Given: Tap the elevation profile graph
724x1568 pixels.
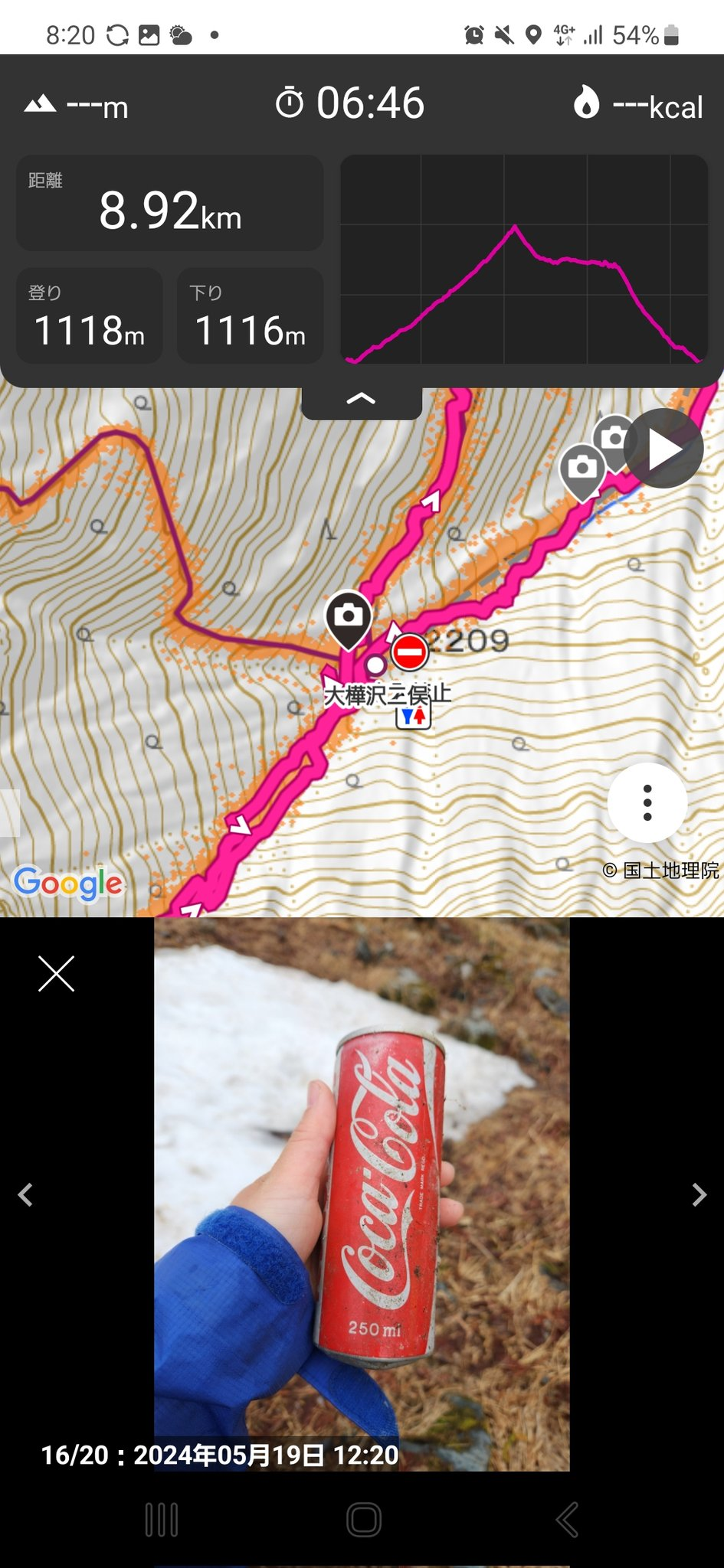Looking at the screenshot, I should tap(523, 260).
